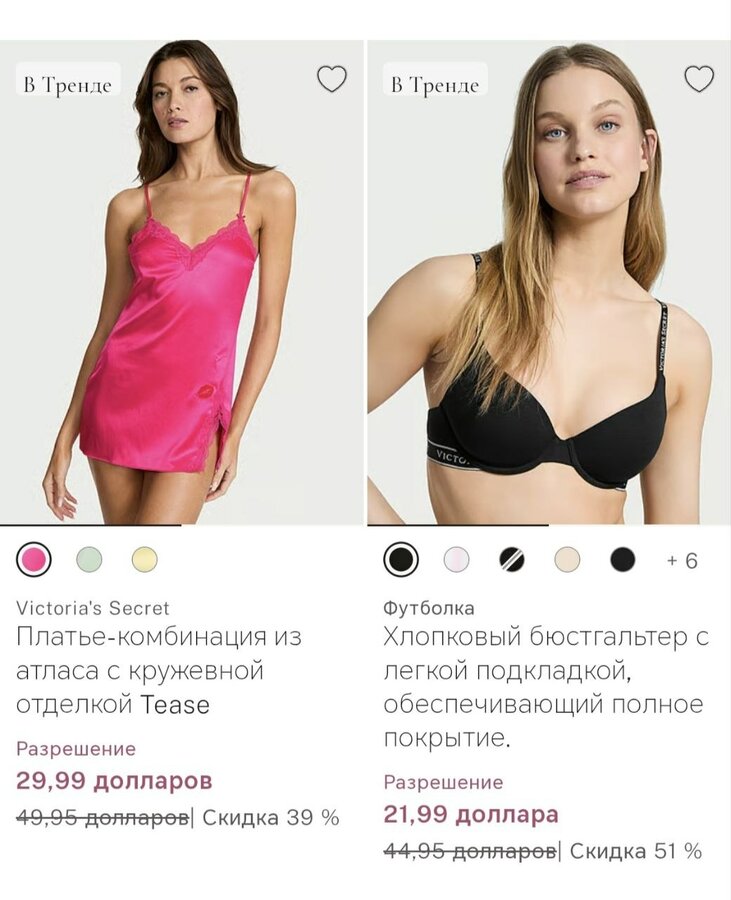Choose the striped black-and-white bra swatch
731x900 pixels.
click(x=511, y=560)
